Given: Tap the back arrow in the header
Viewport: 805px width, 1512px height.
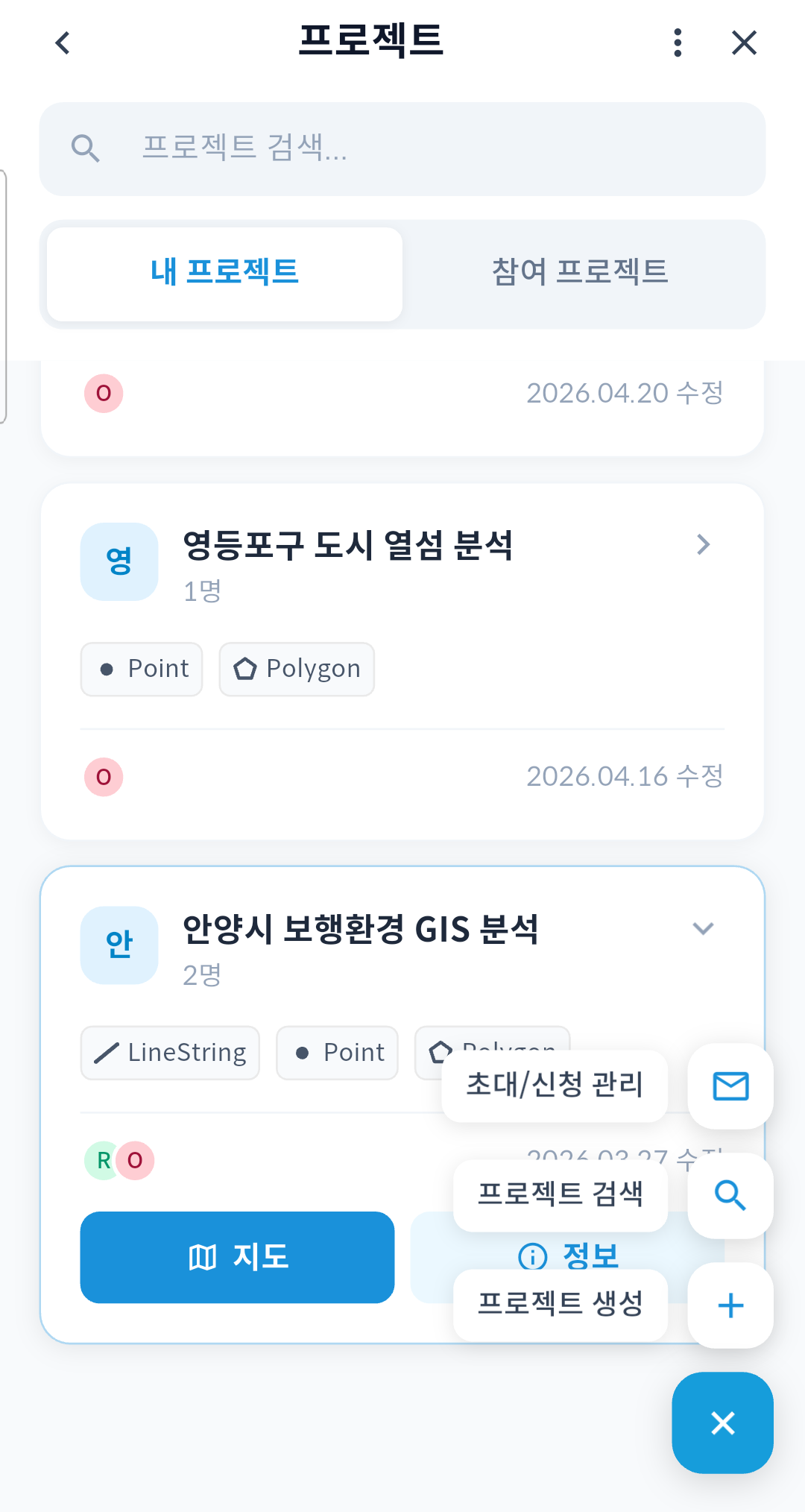Looking at the screenshot, I should 63,42.
